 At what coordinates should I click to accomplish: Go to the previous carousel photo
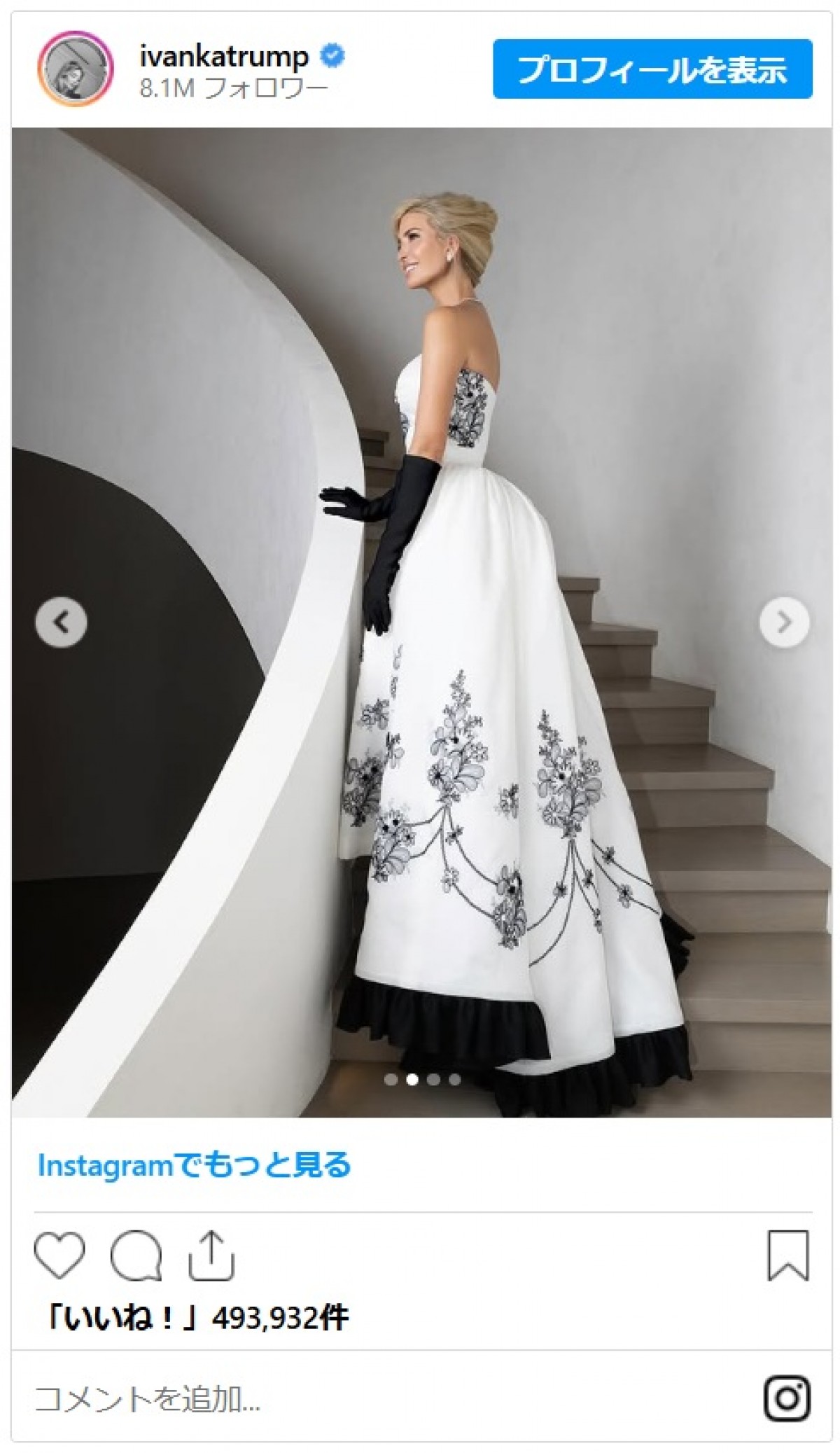(x=62, y=622)
